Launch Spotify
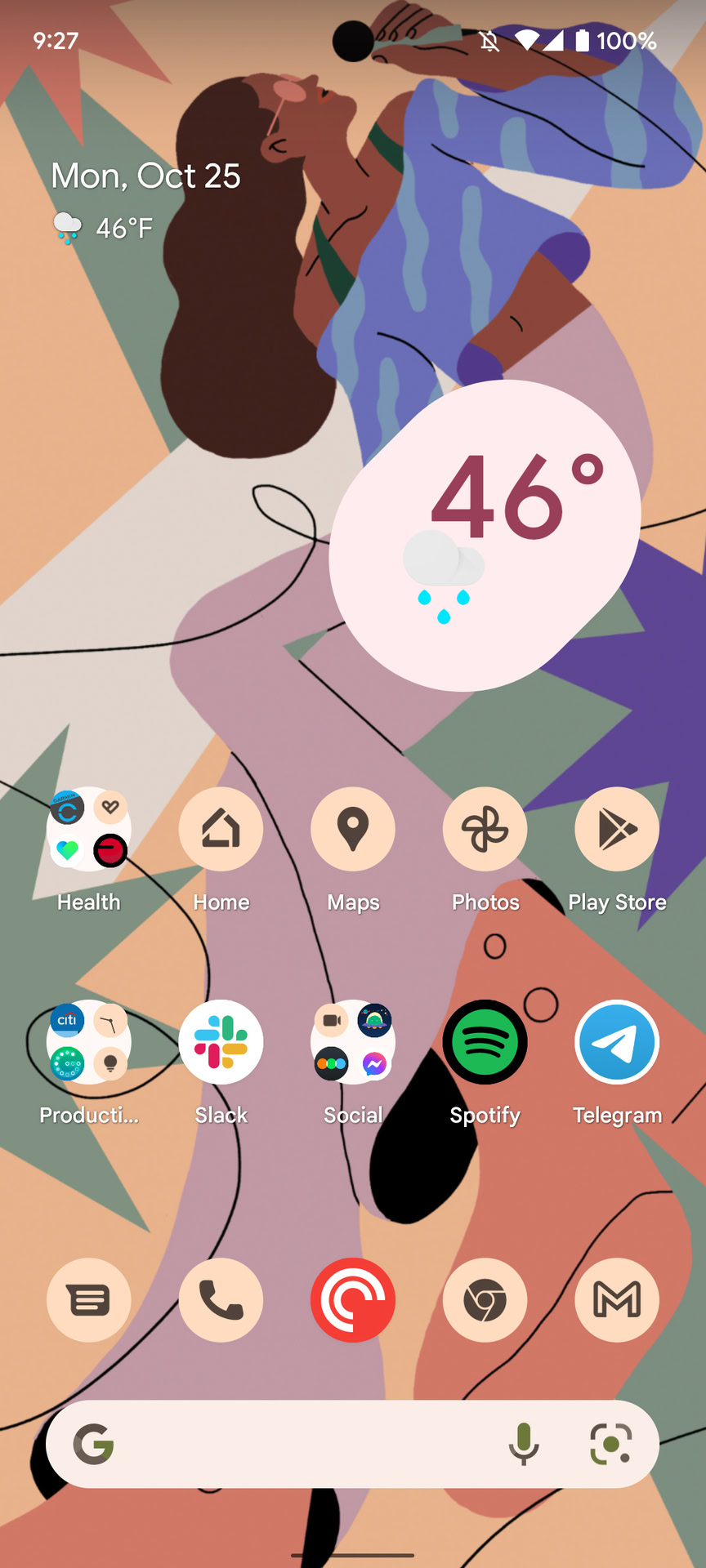 [x=485, y=1042]
